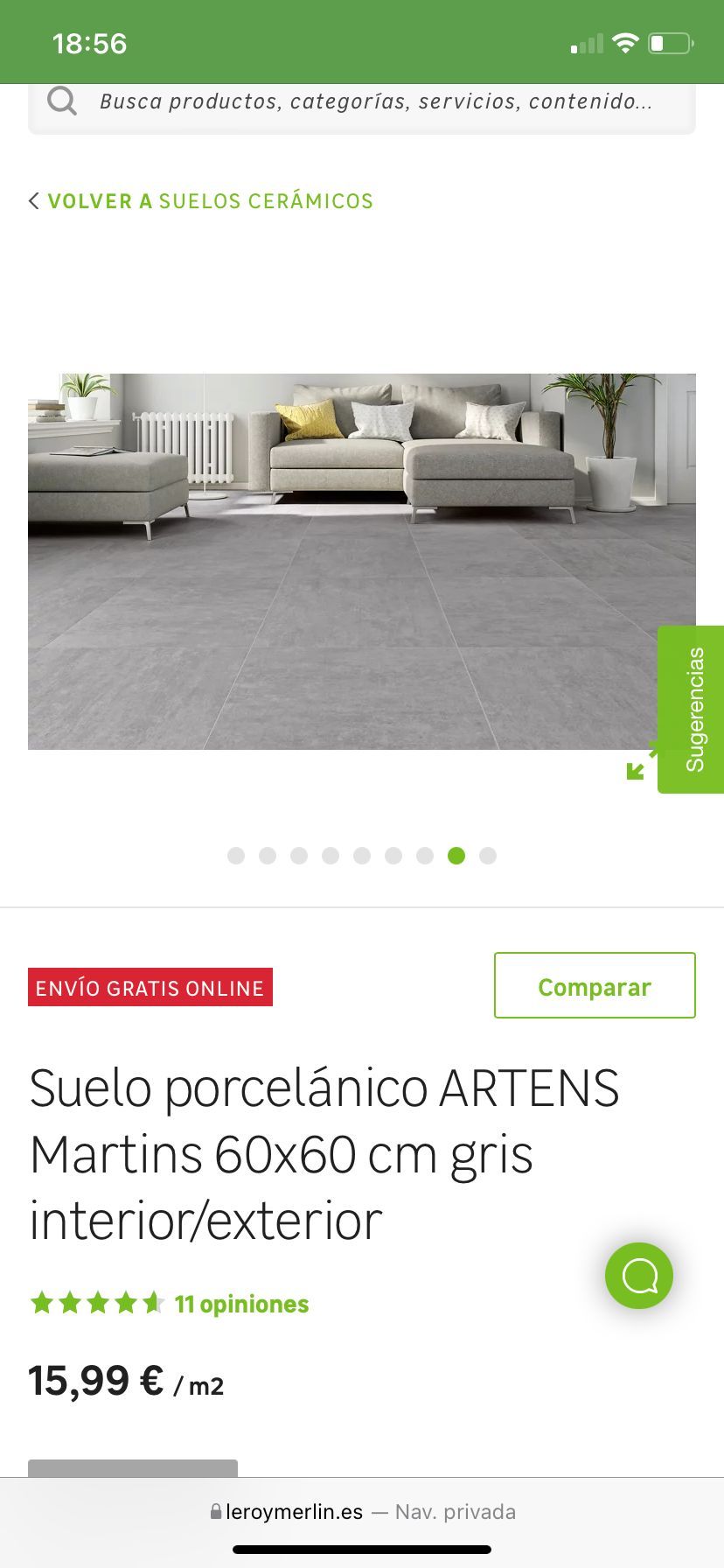Screen dimensions: 724x1568
Task: Tap the product search field
Action: pos(374,101)
